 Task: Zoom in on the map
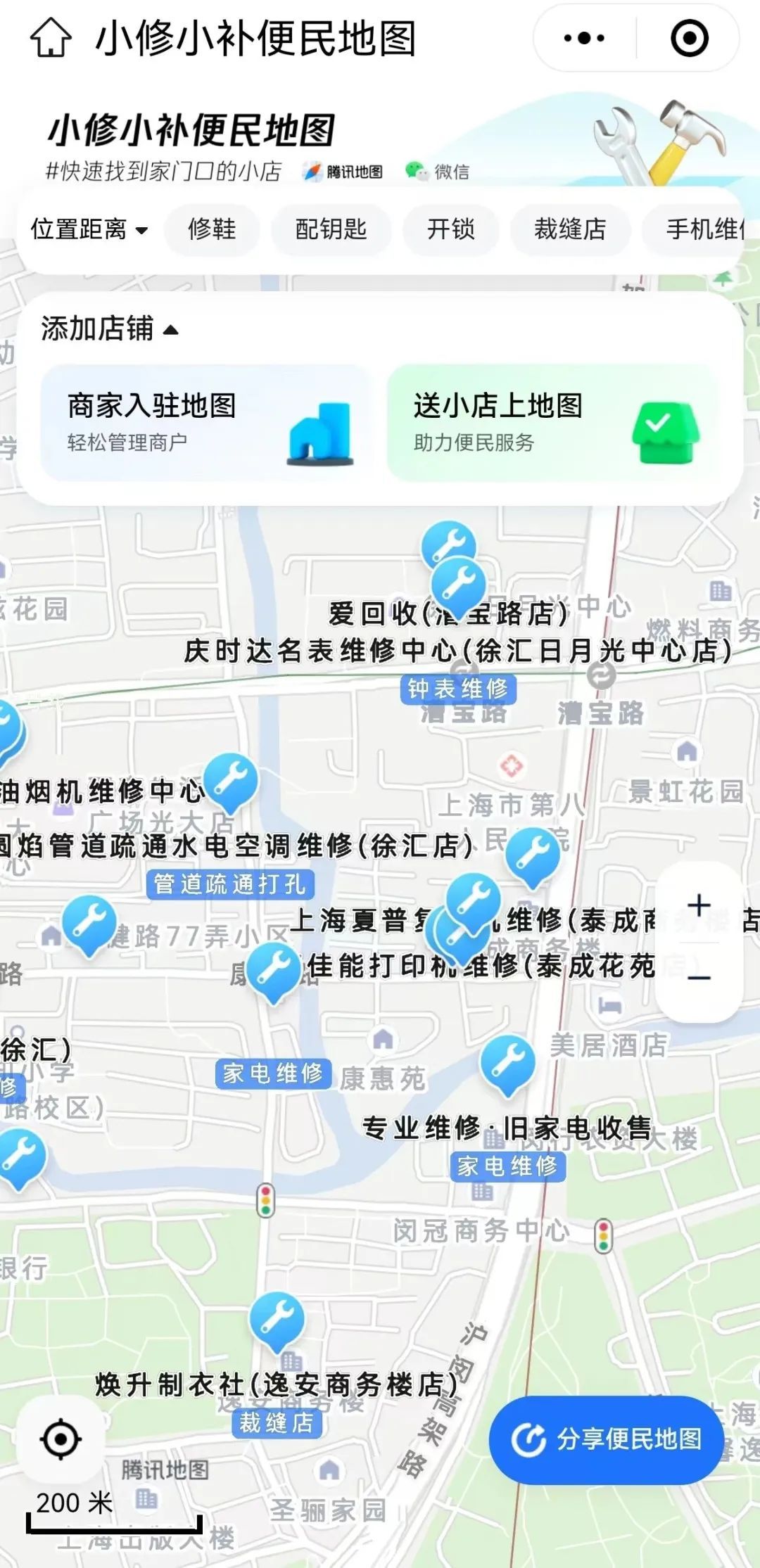pyautogui.click(x=699, y=905)
